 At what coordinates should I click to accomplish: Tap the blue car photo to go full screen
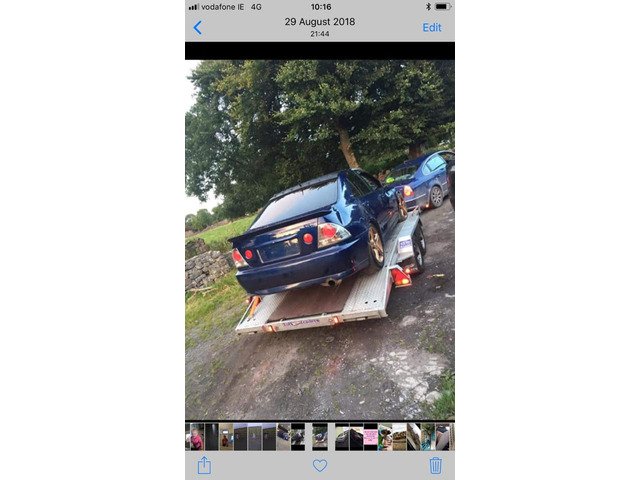coord(320,240)
